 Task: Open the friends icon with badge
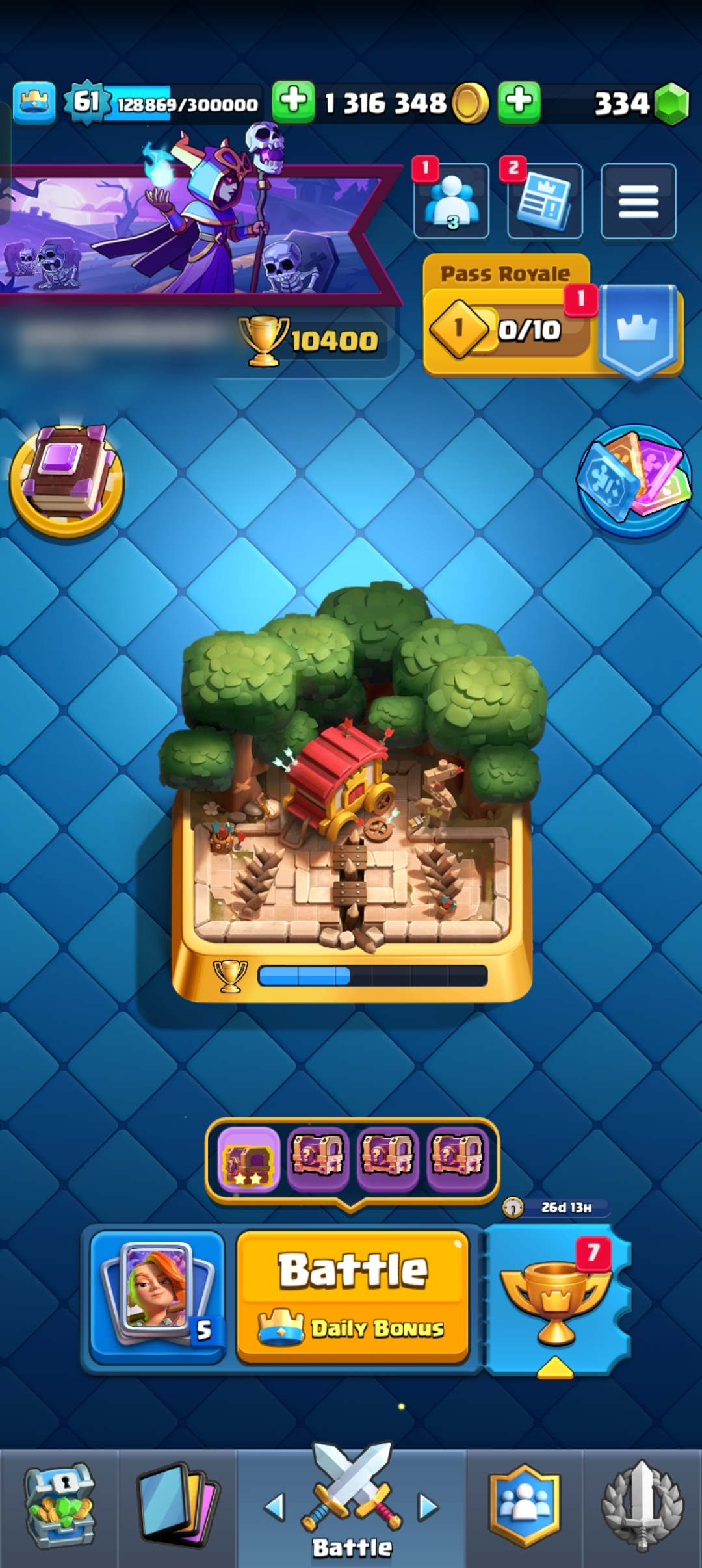(452, 202)
